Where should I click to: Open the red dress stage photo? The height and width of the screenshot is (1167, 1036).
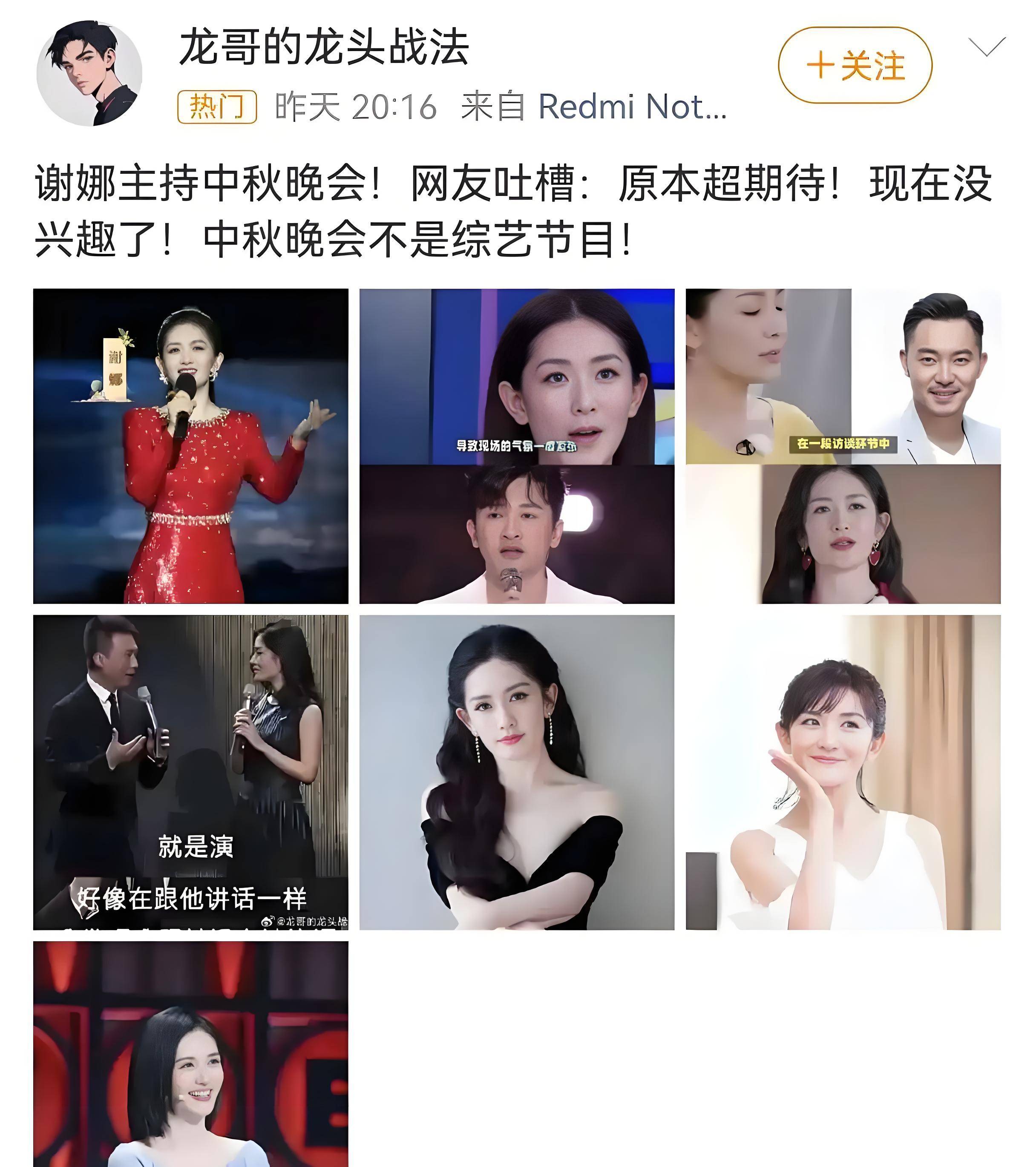pos(191,446)
